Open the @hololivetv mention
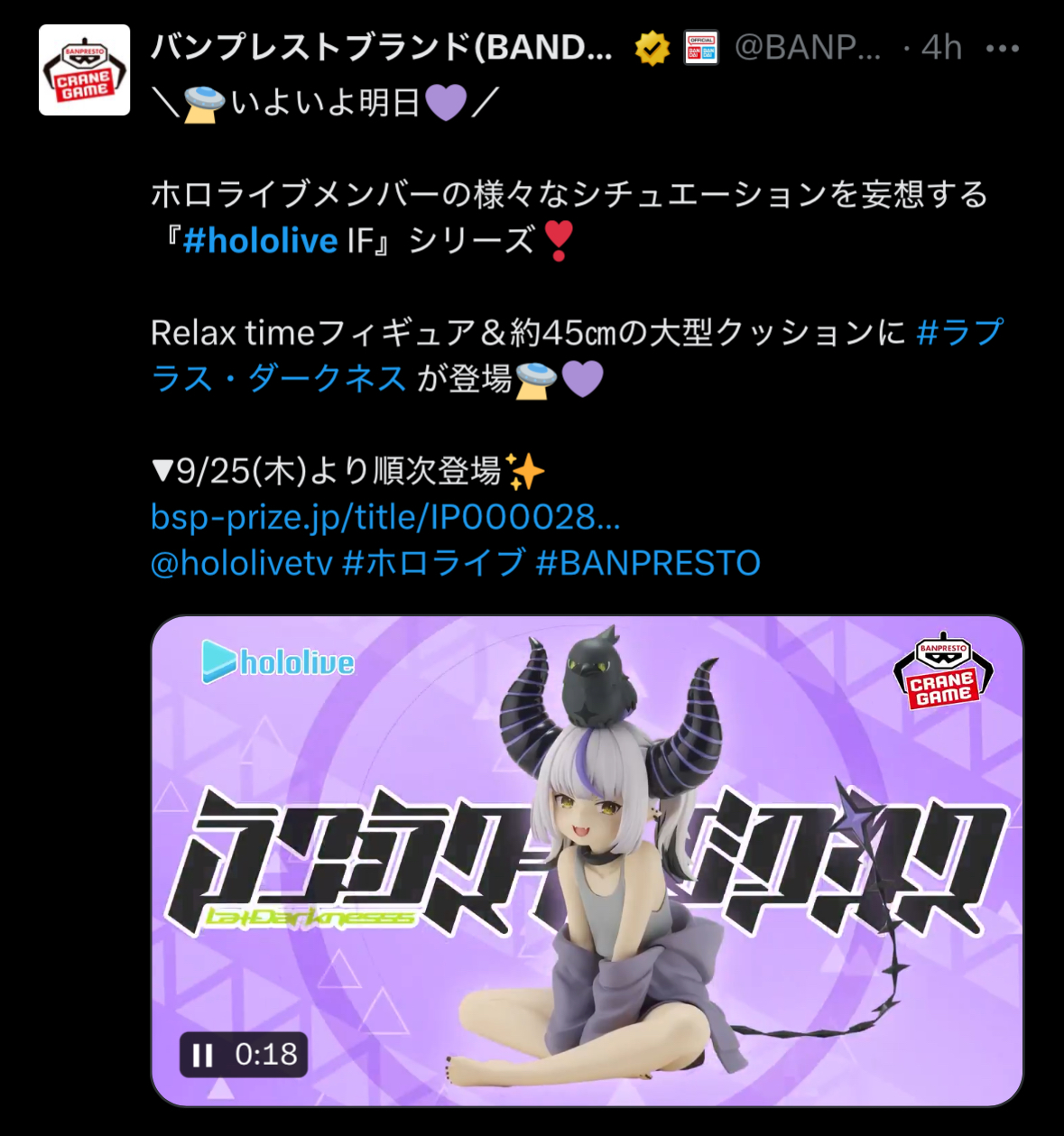Viewport: 1064px width, 1136px height. click(x=241, y=563)
